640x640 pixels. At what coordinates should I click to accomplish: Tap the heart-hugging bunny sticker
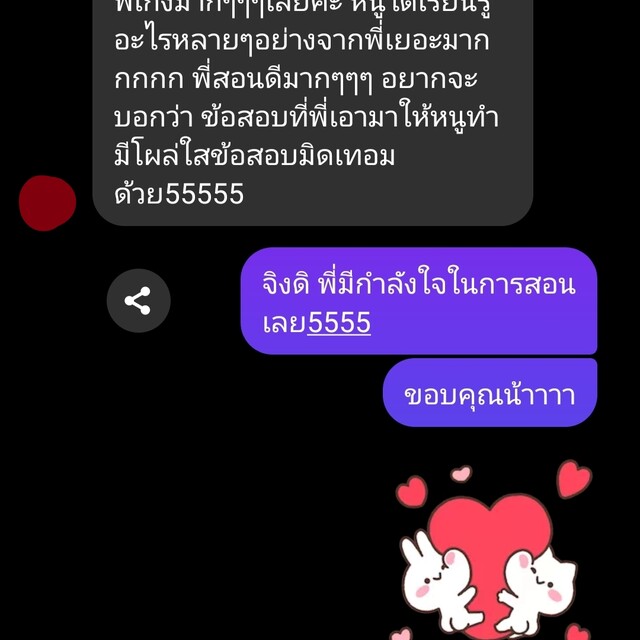click(x=490, y=560)
